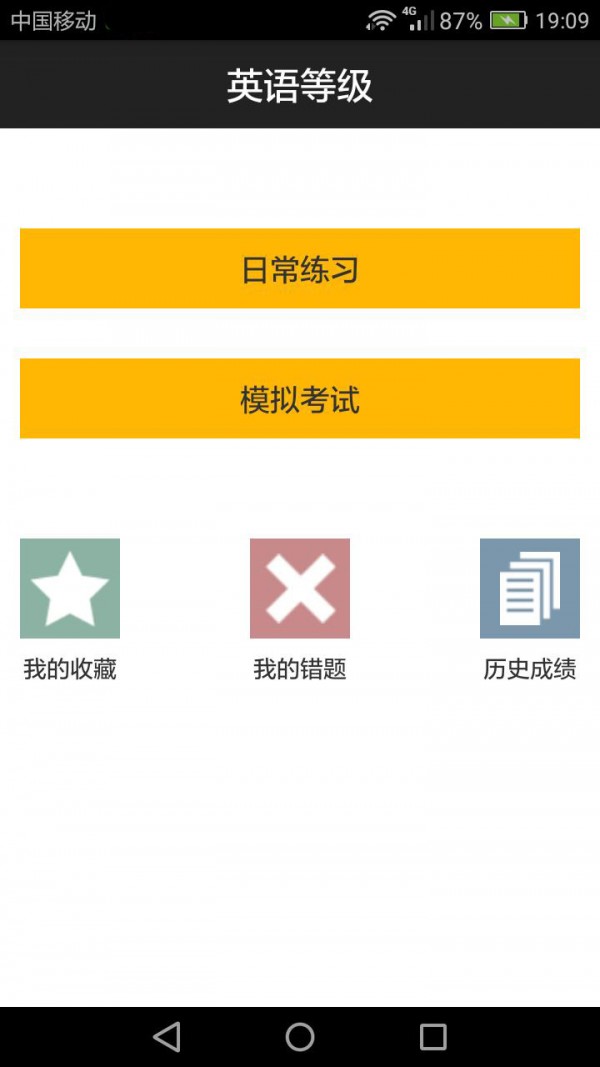
Task: Start 模拟考试 mock exam
Action: click(x=300, y=398)
